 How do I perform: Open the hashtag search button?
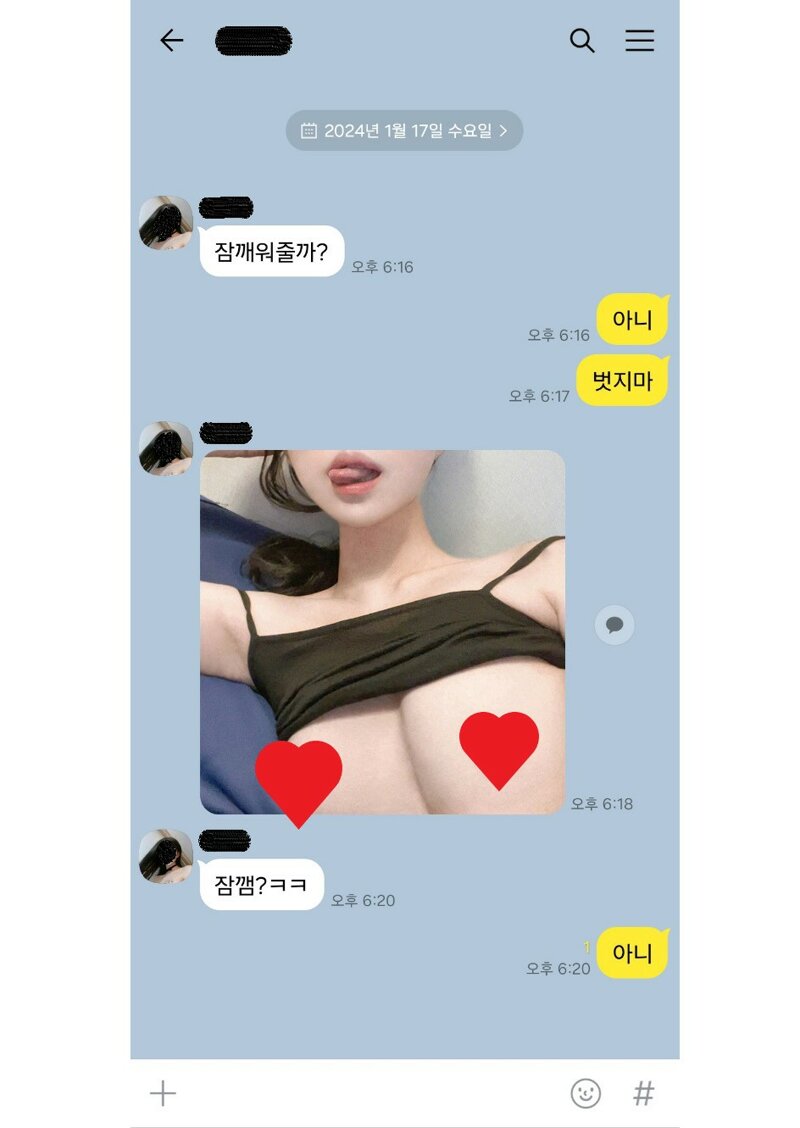(x=644, y=1093)
